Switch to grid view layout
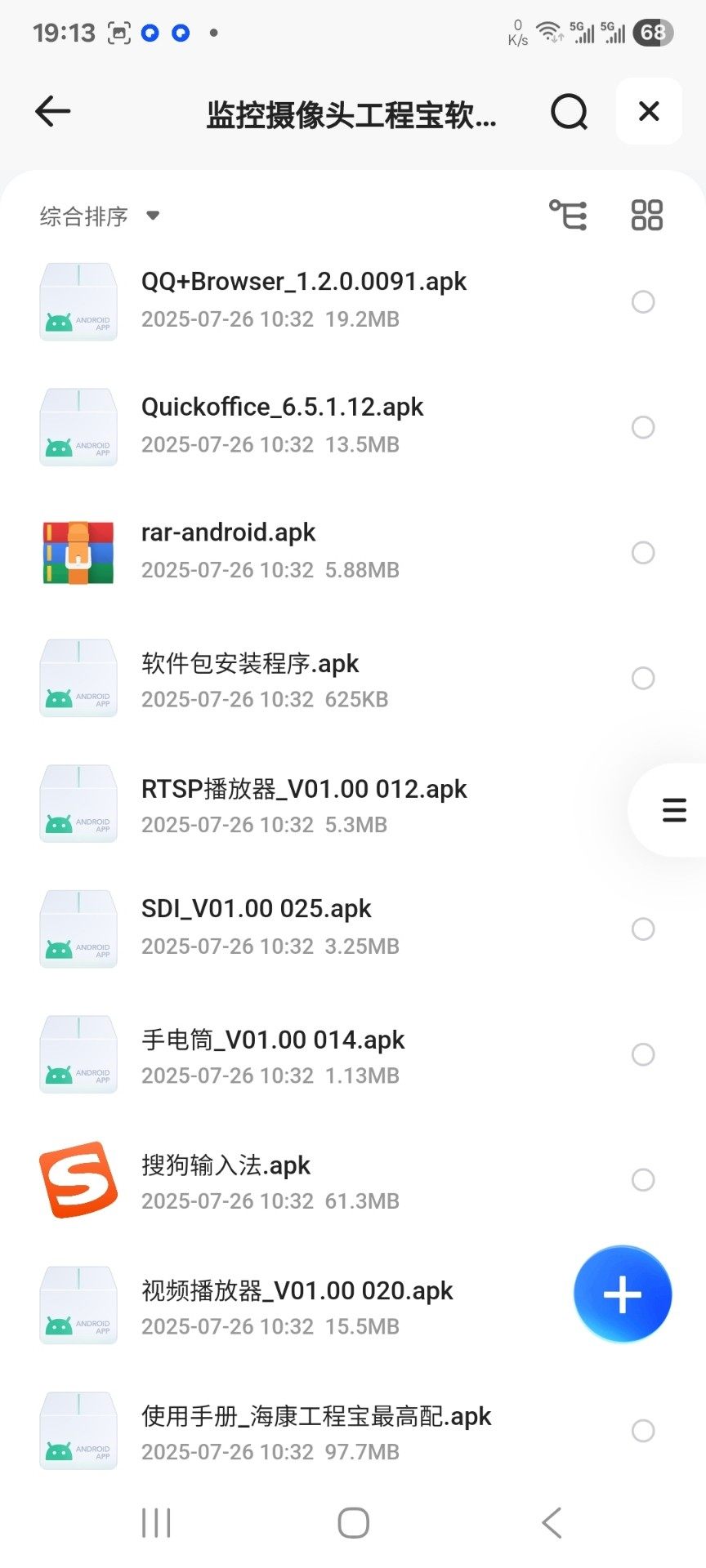706x1568 pixels. point(646,216)
